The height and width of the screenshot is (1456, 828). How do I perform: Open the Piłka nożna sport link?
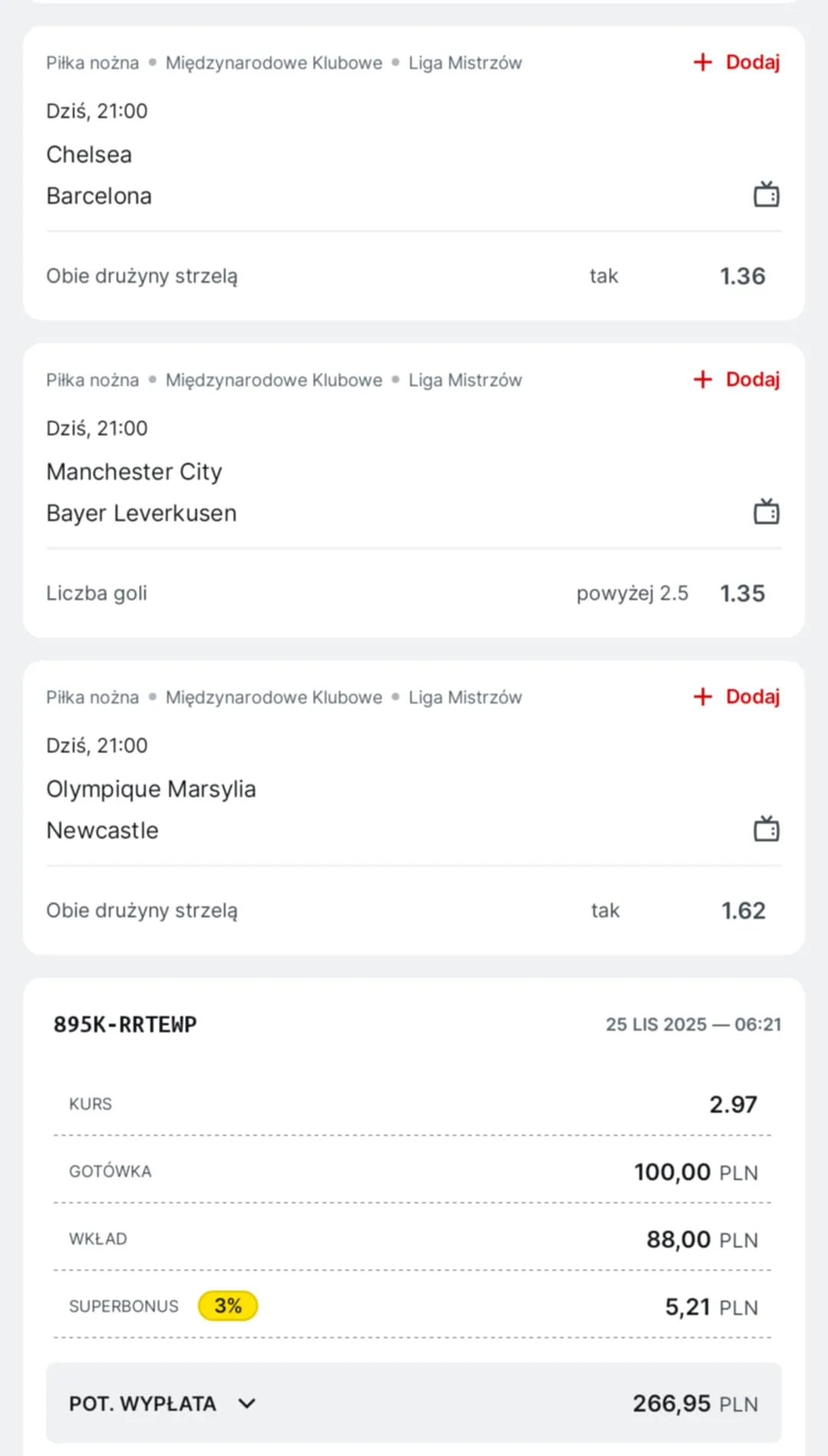point(92,62)
